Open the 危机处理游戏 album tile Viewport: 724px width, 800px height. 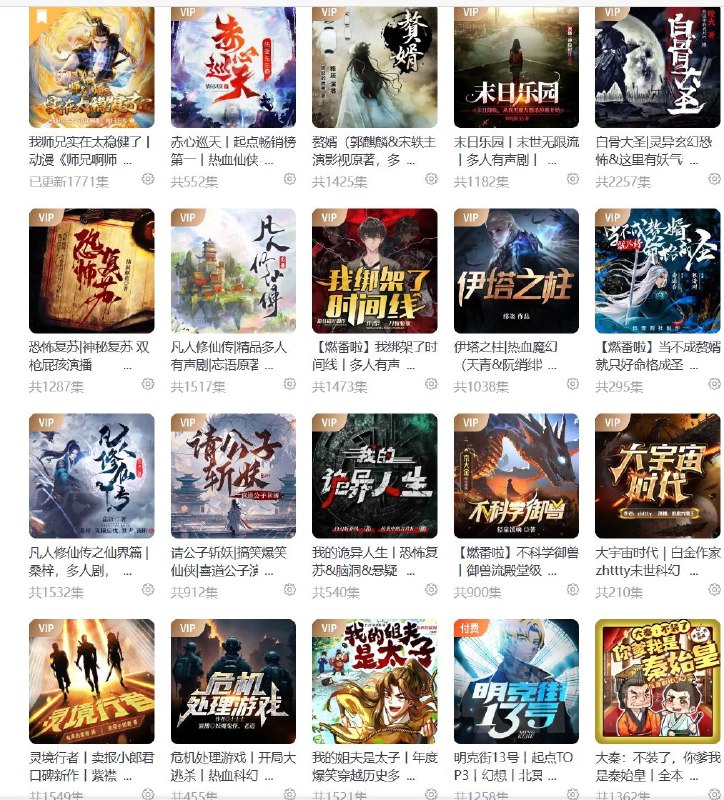point(233,682)
